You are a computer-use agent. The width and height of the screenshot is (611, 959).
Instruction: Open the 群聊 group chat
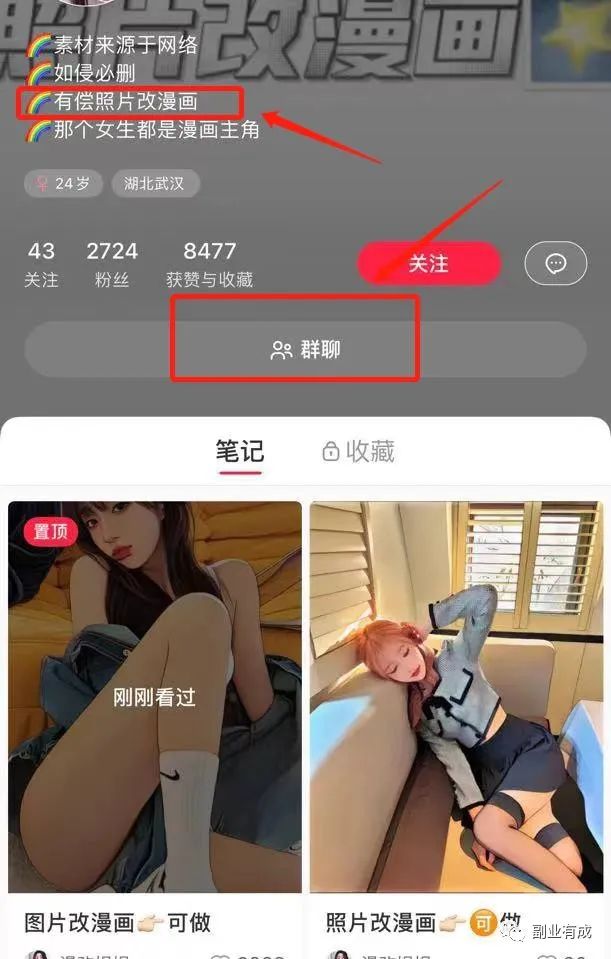click(305, 350)
